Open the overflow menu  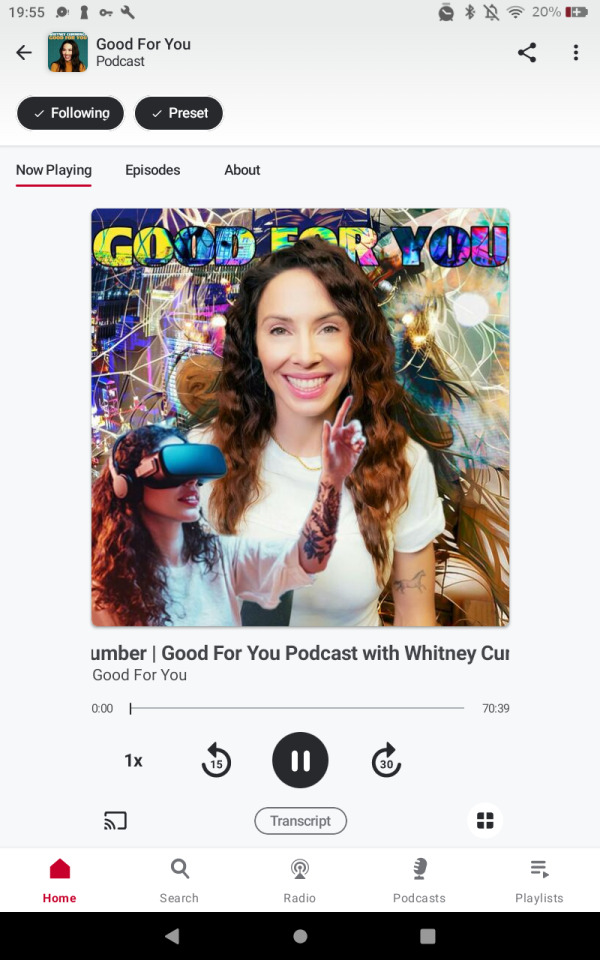click(x=576, y=53)
